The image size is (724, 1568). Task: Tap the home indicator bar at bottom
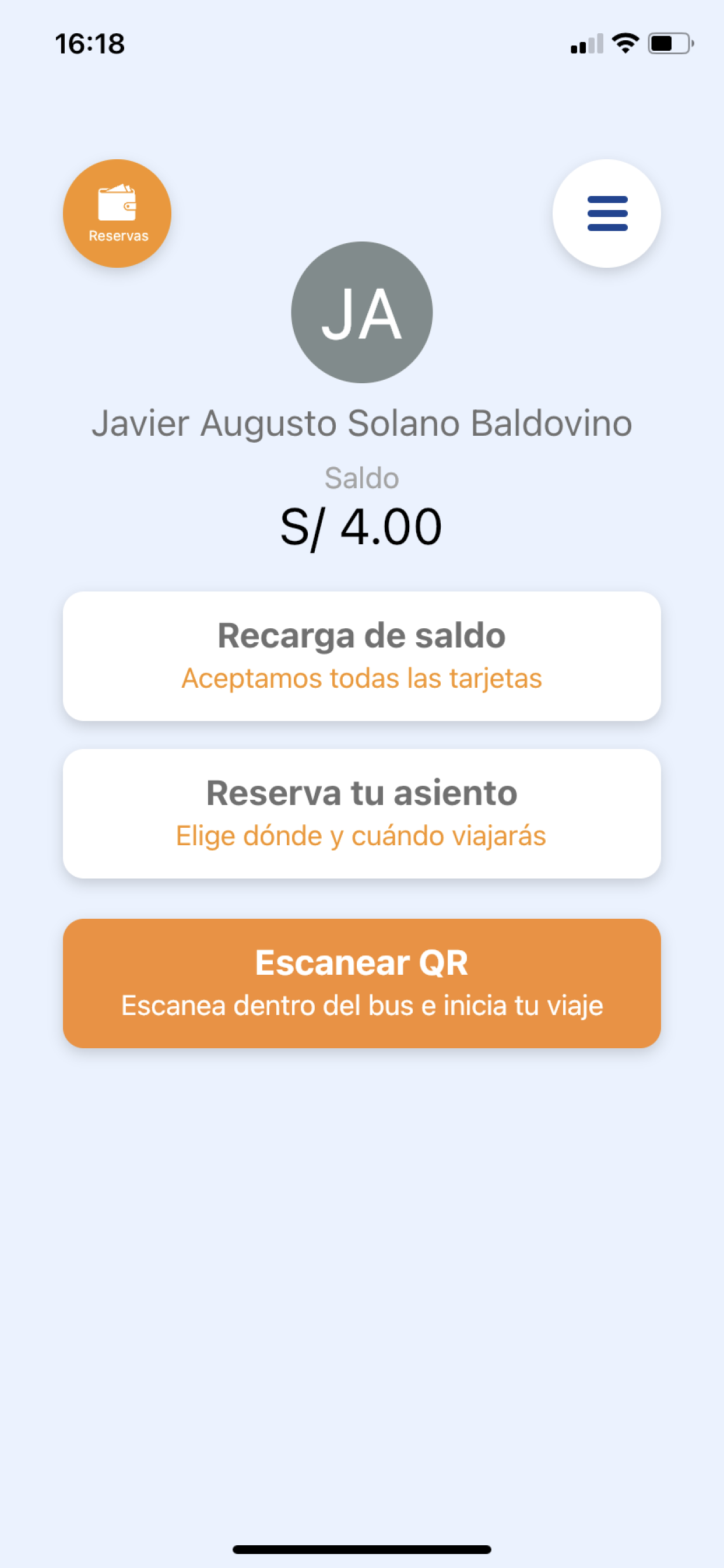[x=362, y=1549]
